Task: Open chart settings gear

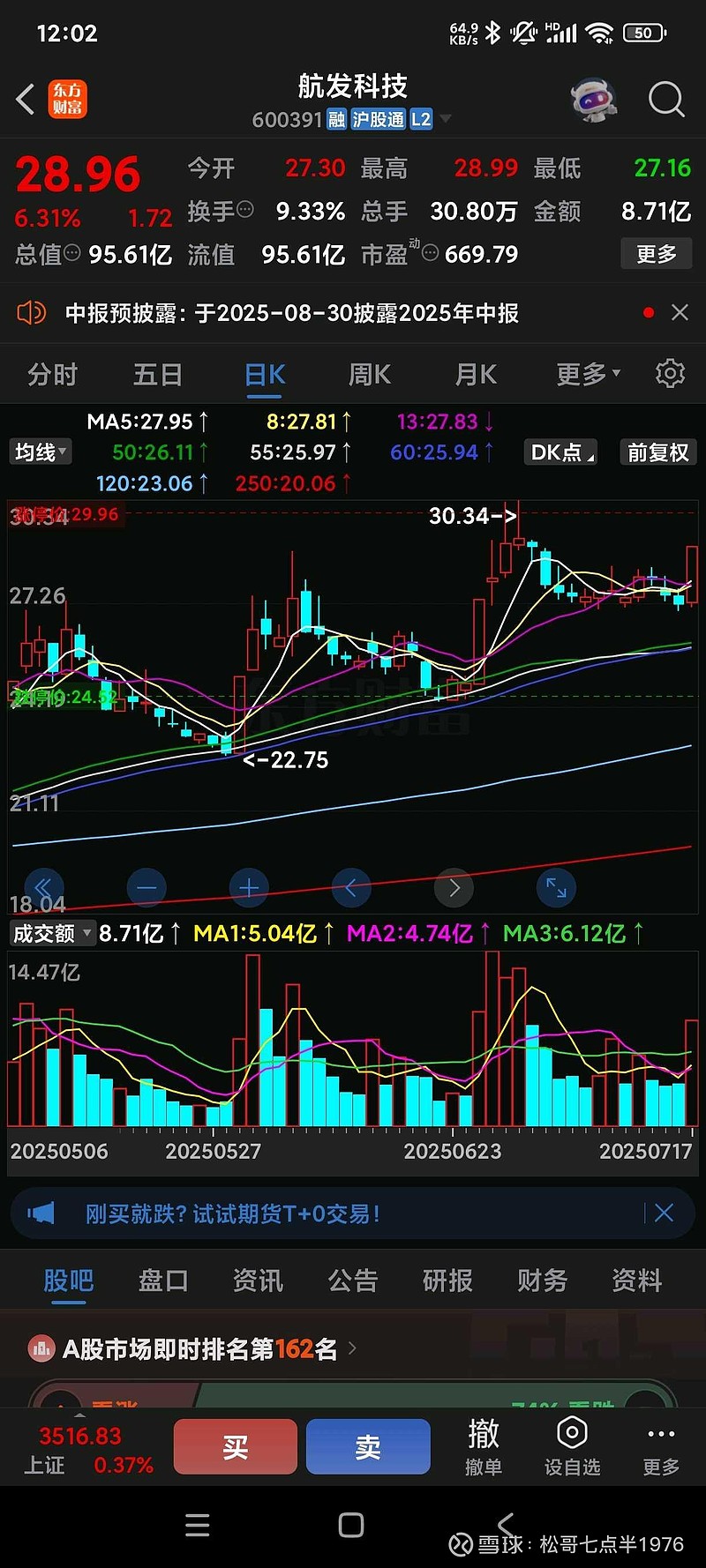Action: coord(670,374)
